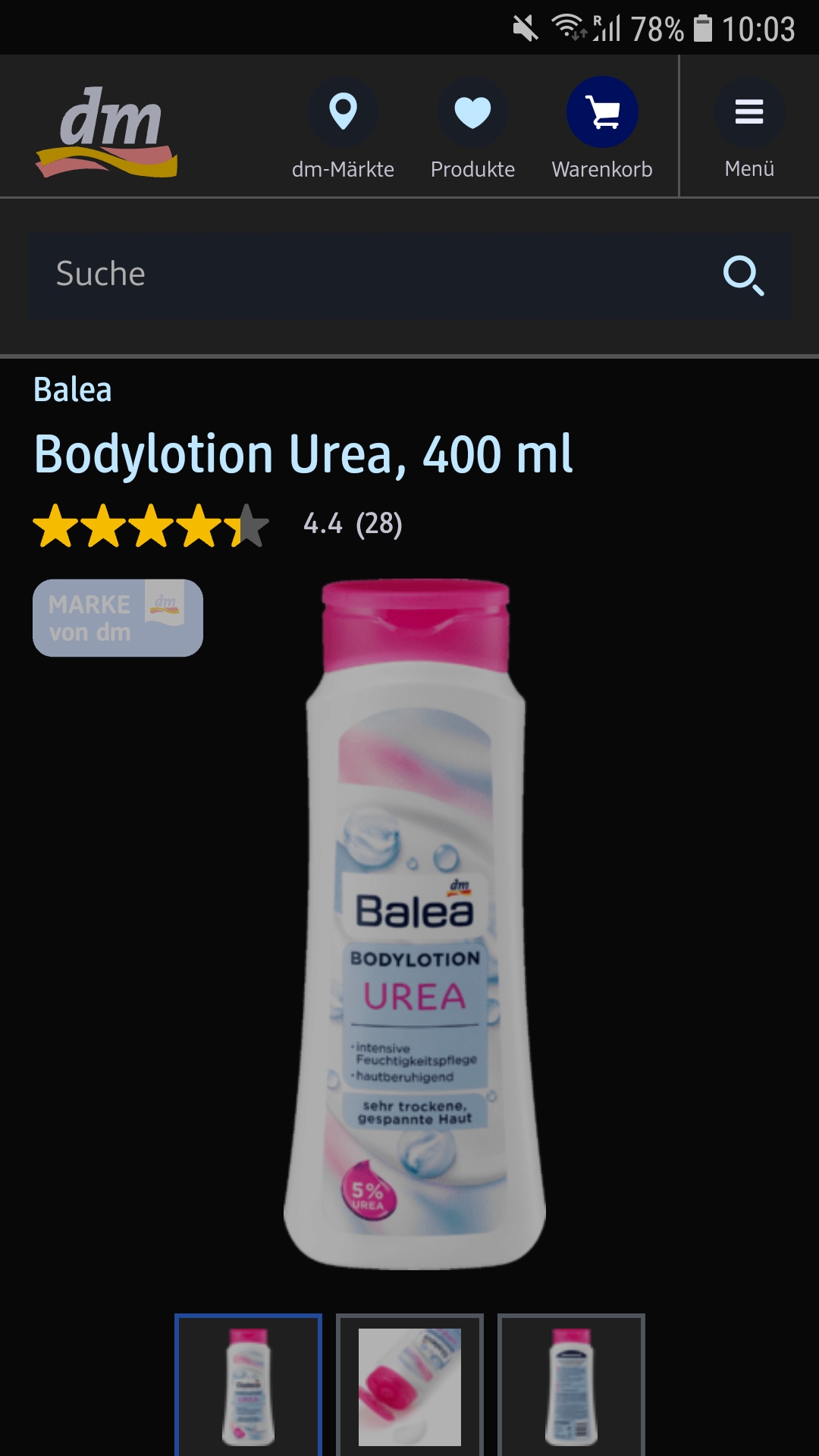View the 4.4 star rating reviews
This screenshot has width=819, height=1456.
click(218, 525)
